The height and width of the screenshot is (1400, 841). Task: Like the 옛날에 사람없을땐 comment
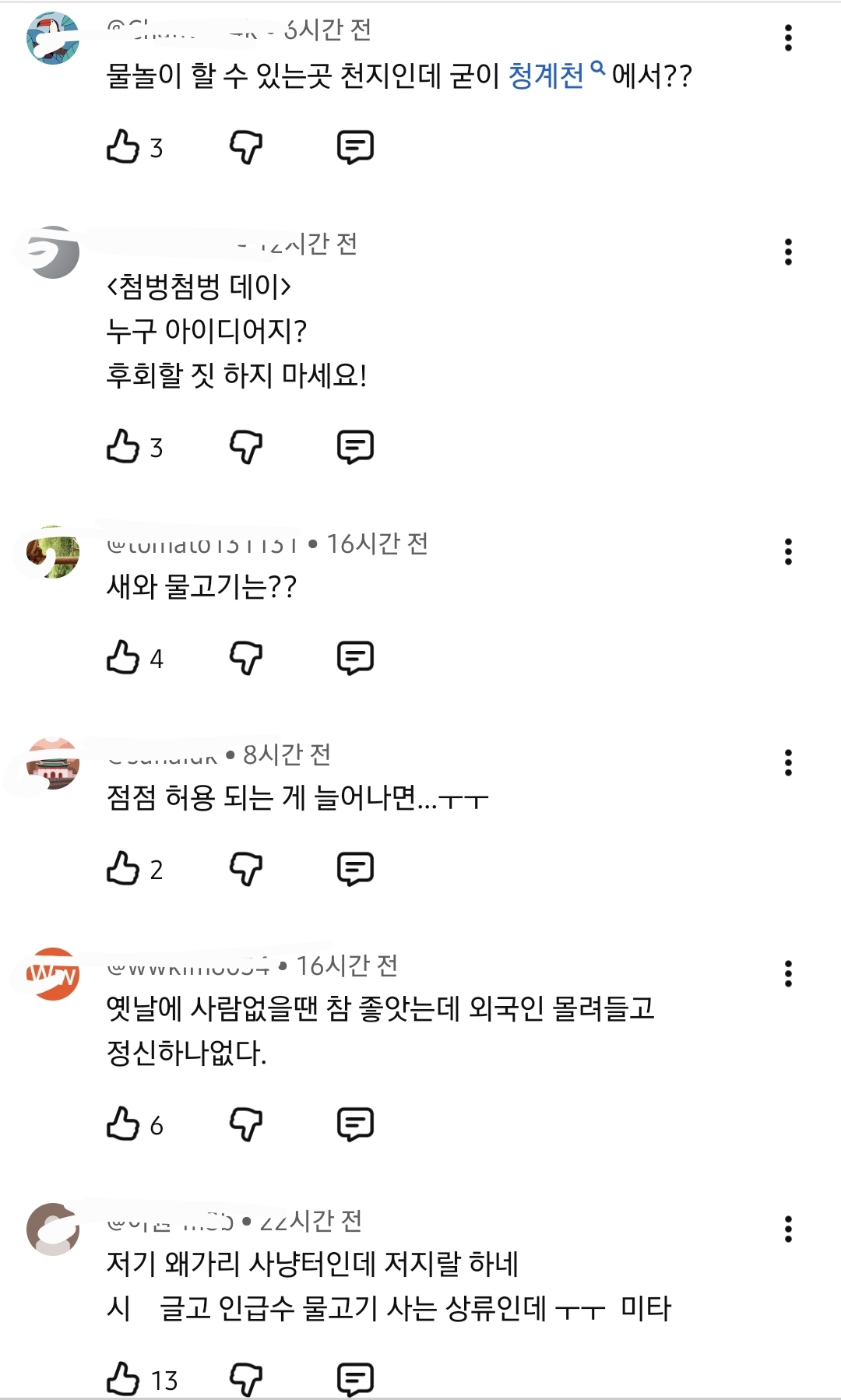point(123,1124)
